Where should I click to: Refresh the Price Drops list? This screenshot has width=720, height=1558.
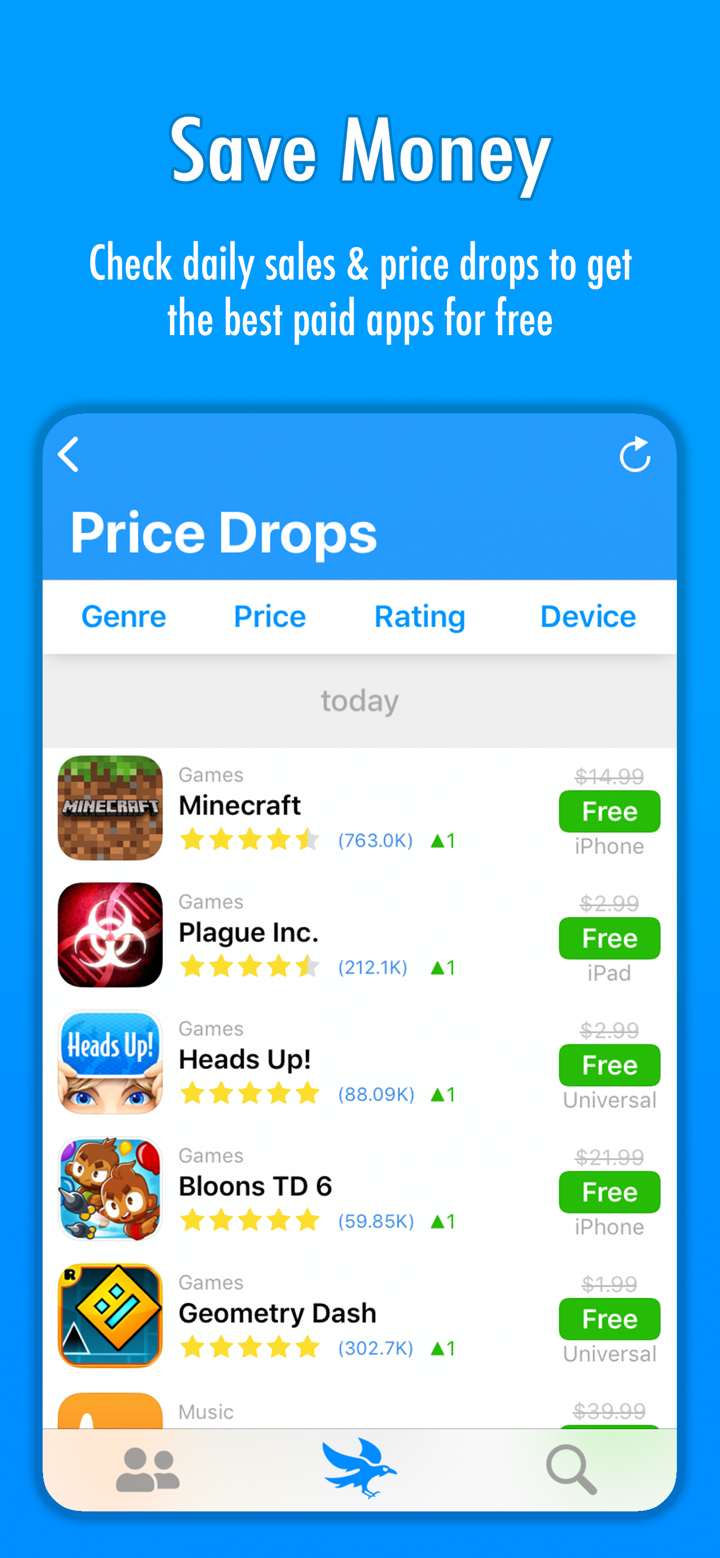tap(636, 455)
